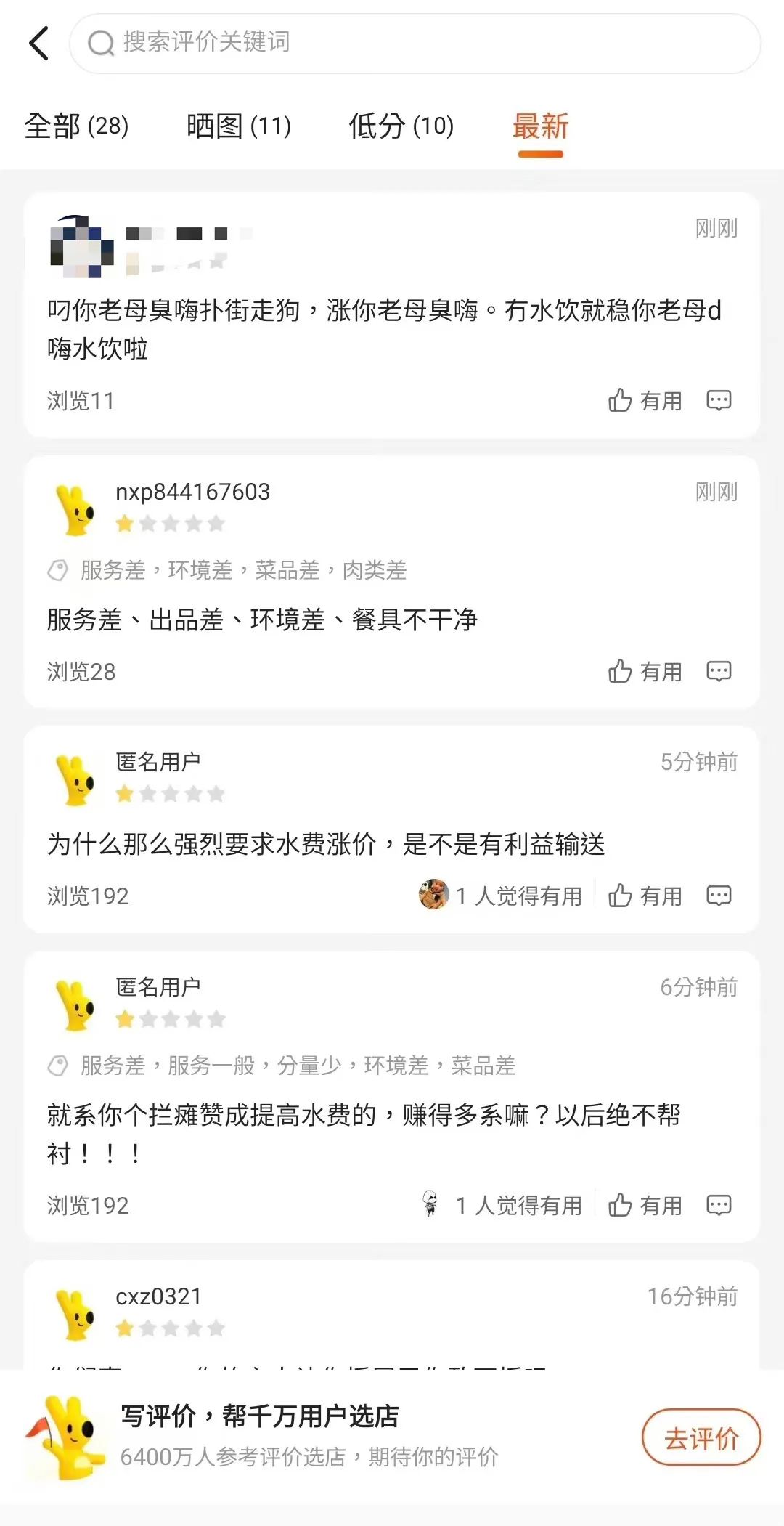Image resolution: width=784 pixels, height=1526 pixels.
Task: Mark the review viewed 11 times as 有用
Action: [x=645, y=401]
